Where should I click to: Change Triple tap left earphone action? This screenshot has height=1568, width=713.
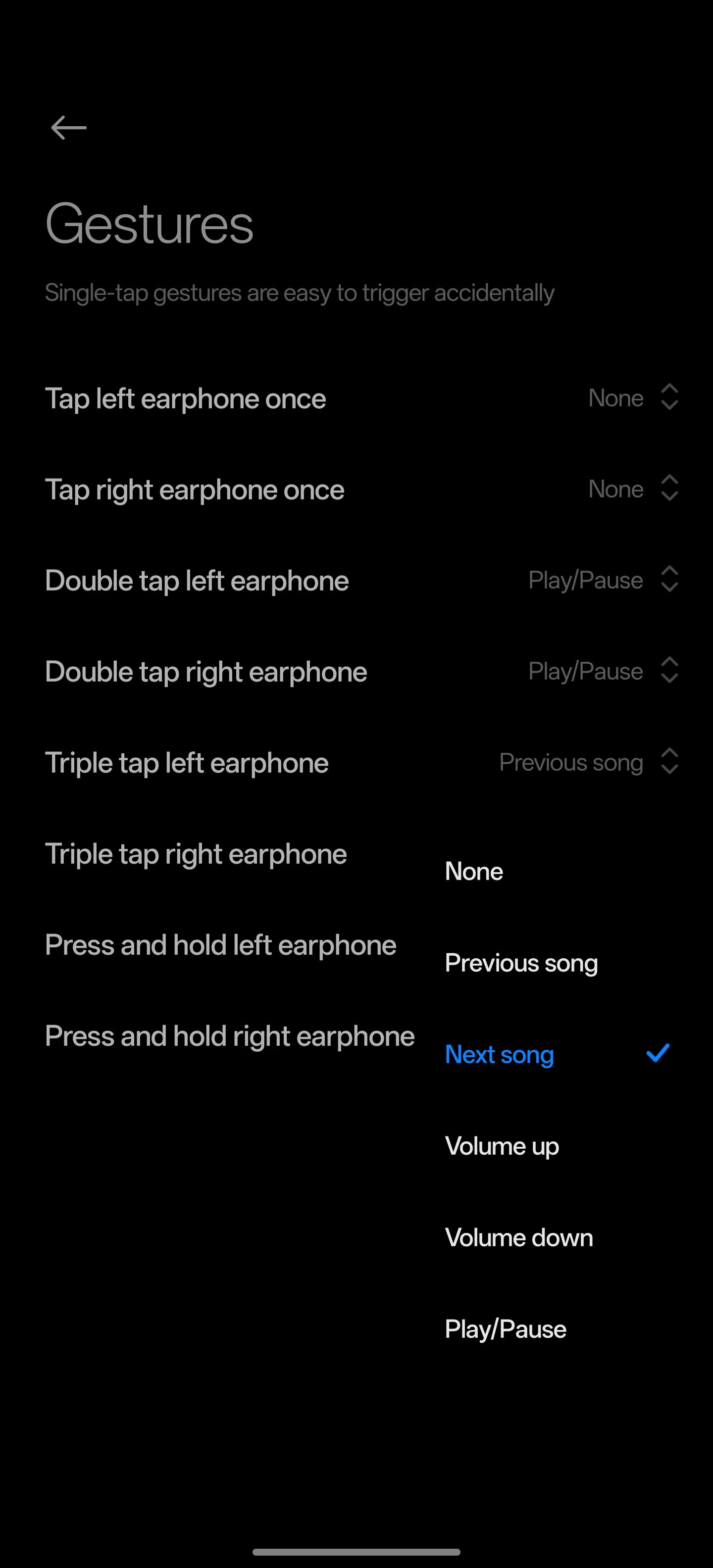point(356,762)
